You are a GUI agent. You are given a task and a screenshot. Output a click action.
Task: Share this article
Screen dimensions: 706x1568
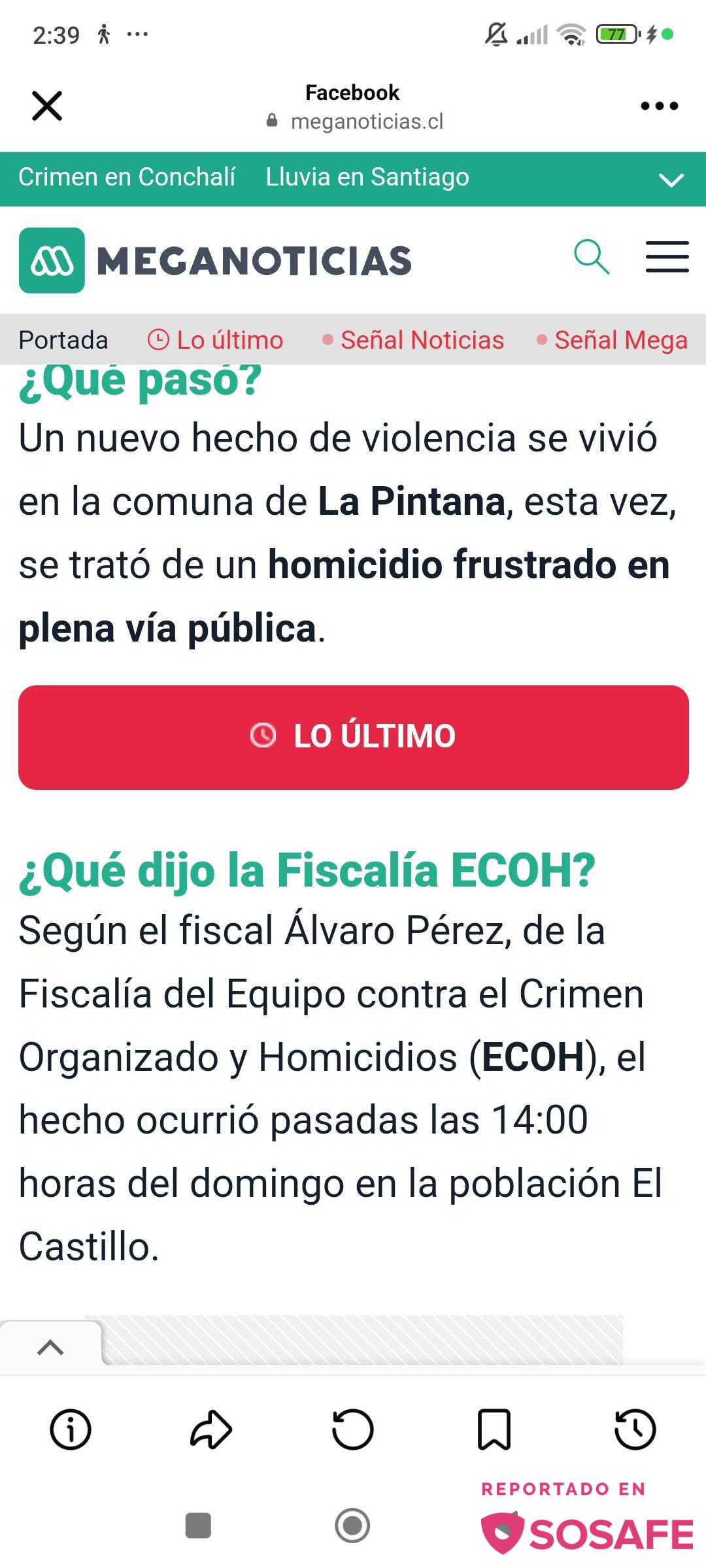(x=211, y=1429)
